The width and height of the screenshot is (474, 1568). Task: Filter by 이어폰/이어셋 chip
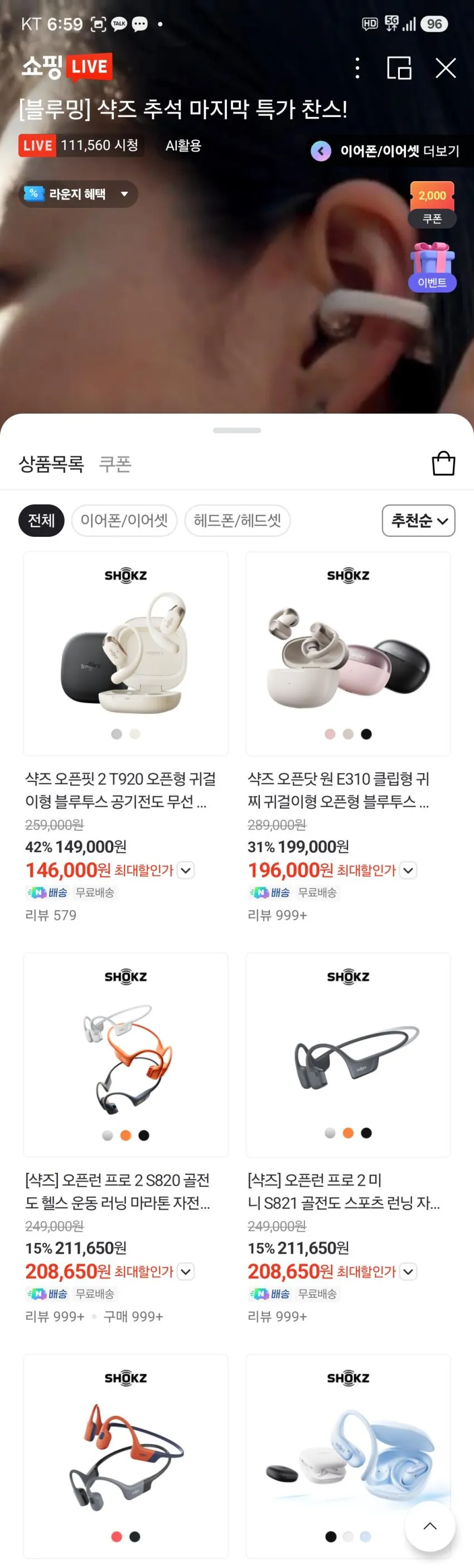coord(124,521)
